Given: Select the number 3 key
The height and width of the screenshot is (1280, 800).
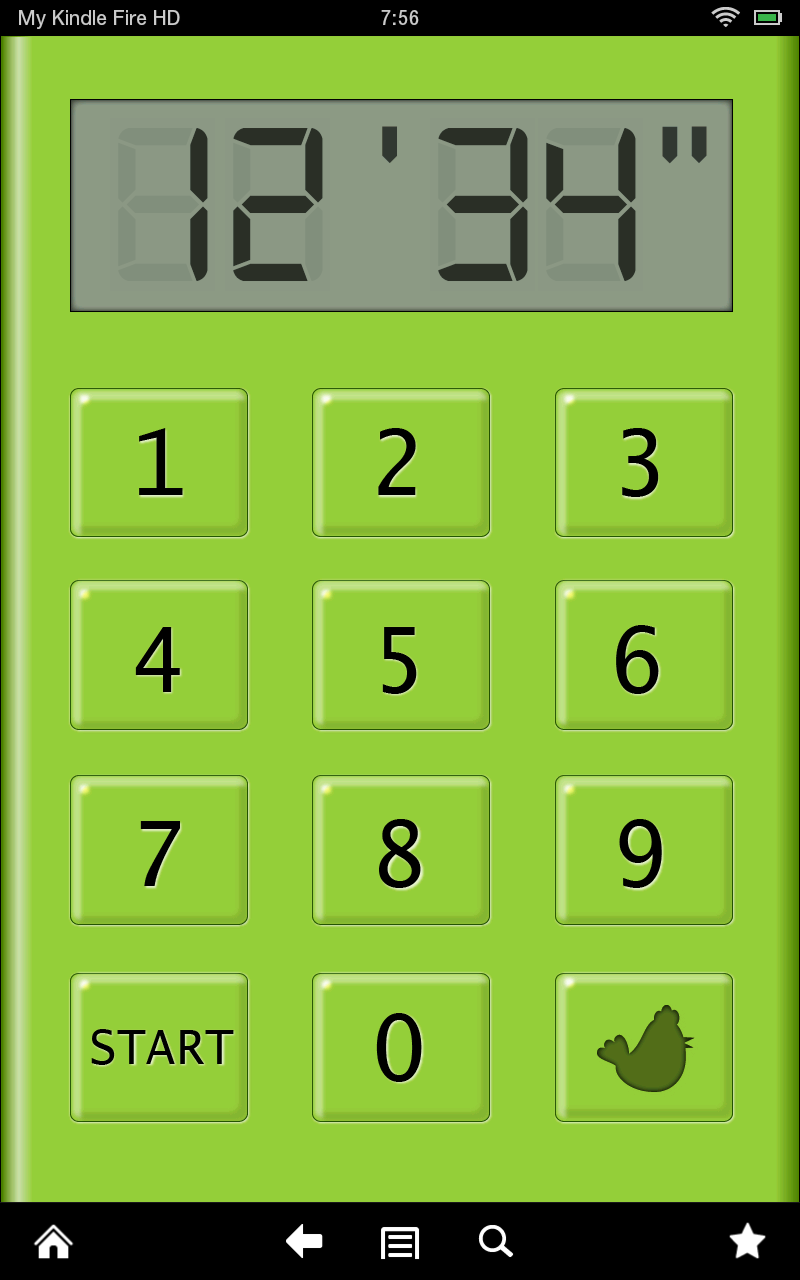Looking at the screenshot, I should point(643,463).
